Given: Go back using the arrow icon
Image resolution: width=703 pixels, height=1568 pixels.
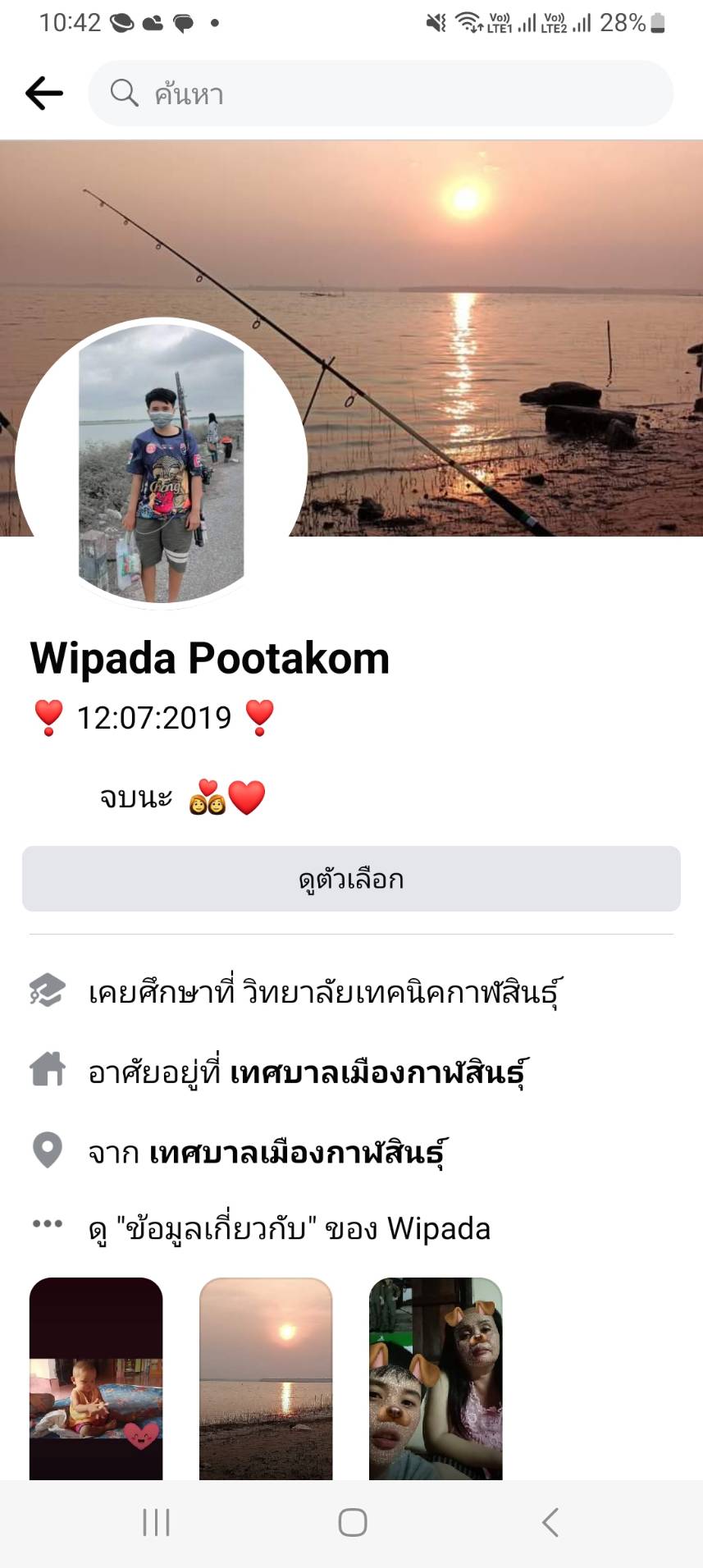Looking at the screenshot, I should [44, 94].
